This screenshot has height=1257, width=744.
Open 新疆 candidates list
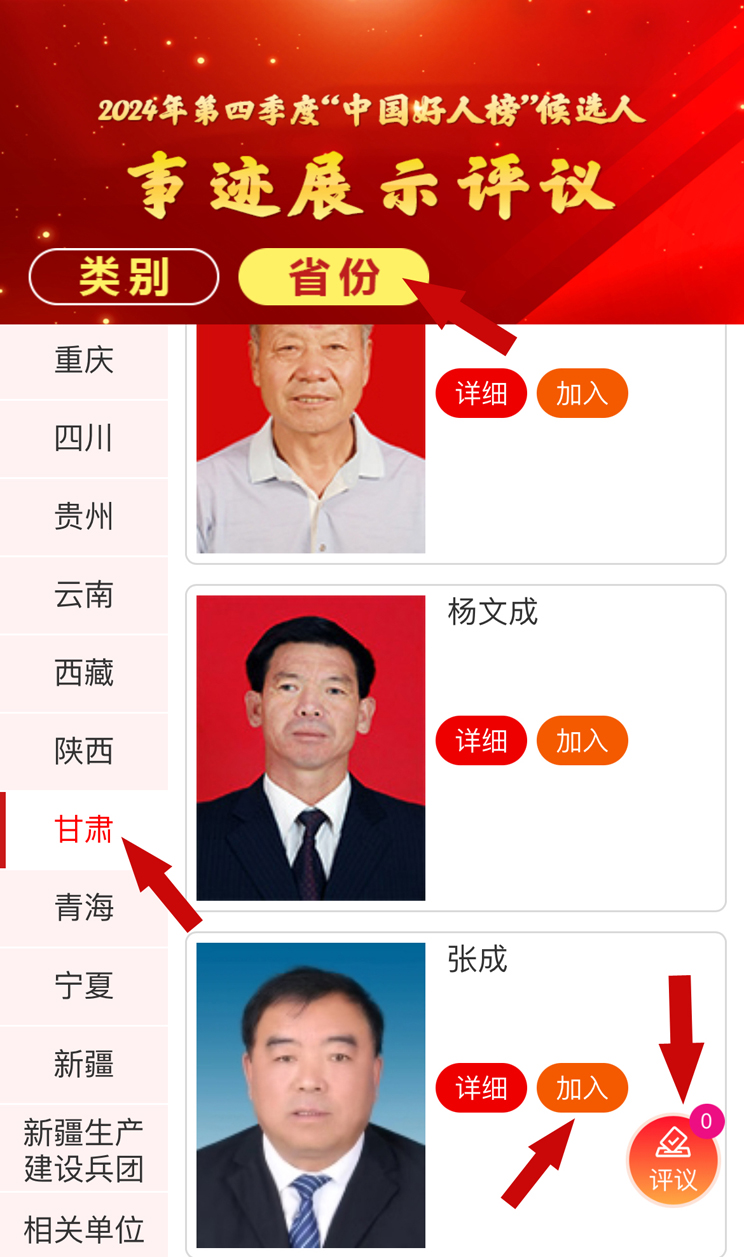[84, 1063]
